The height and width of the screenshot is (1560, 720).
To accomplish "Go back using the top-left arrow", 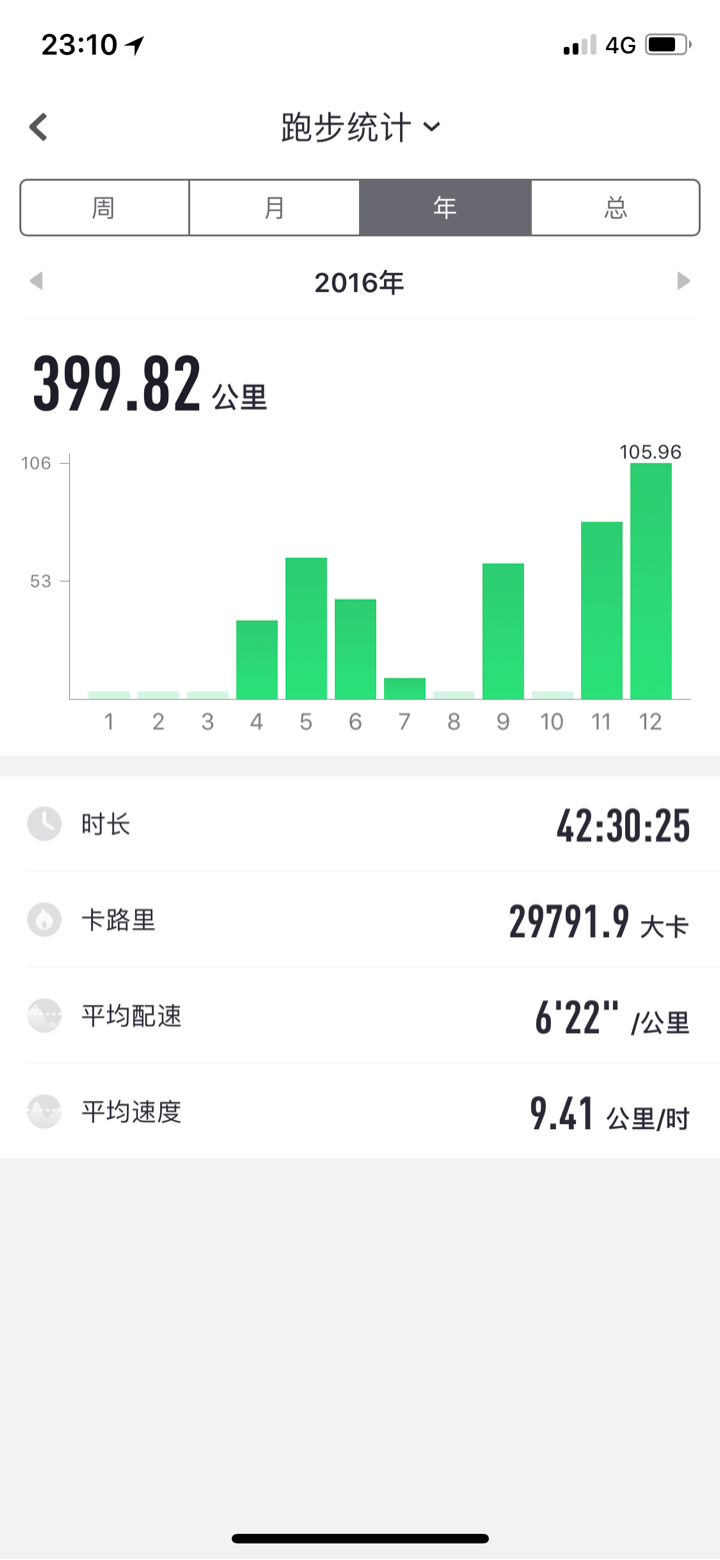I will coord(39,127).
